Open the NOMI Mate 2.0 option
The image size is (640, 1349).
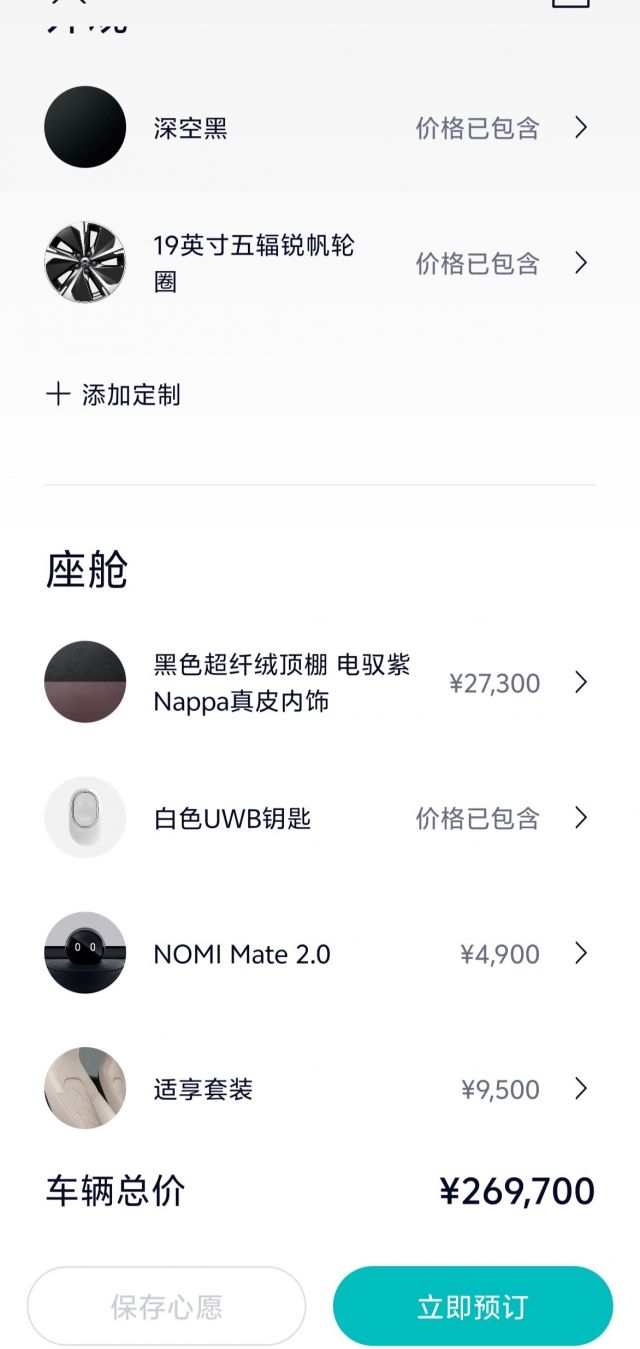click(x=320, y=953)
